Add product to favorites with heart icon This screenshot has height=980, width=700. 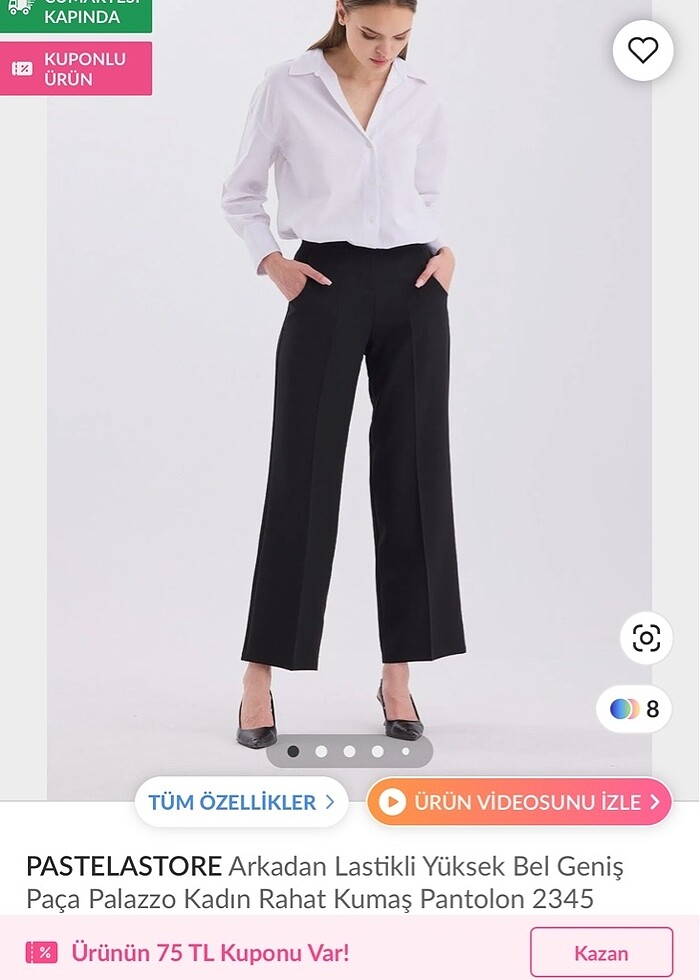point(643,50)
